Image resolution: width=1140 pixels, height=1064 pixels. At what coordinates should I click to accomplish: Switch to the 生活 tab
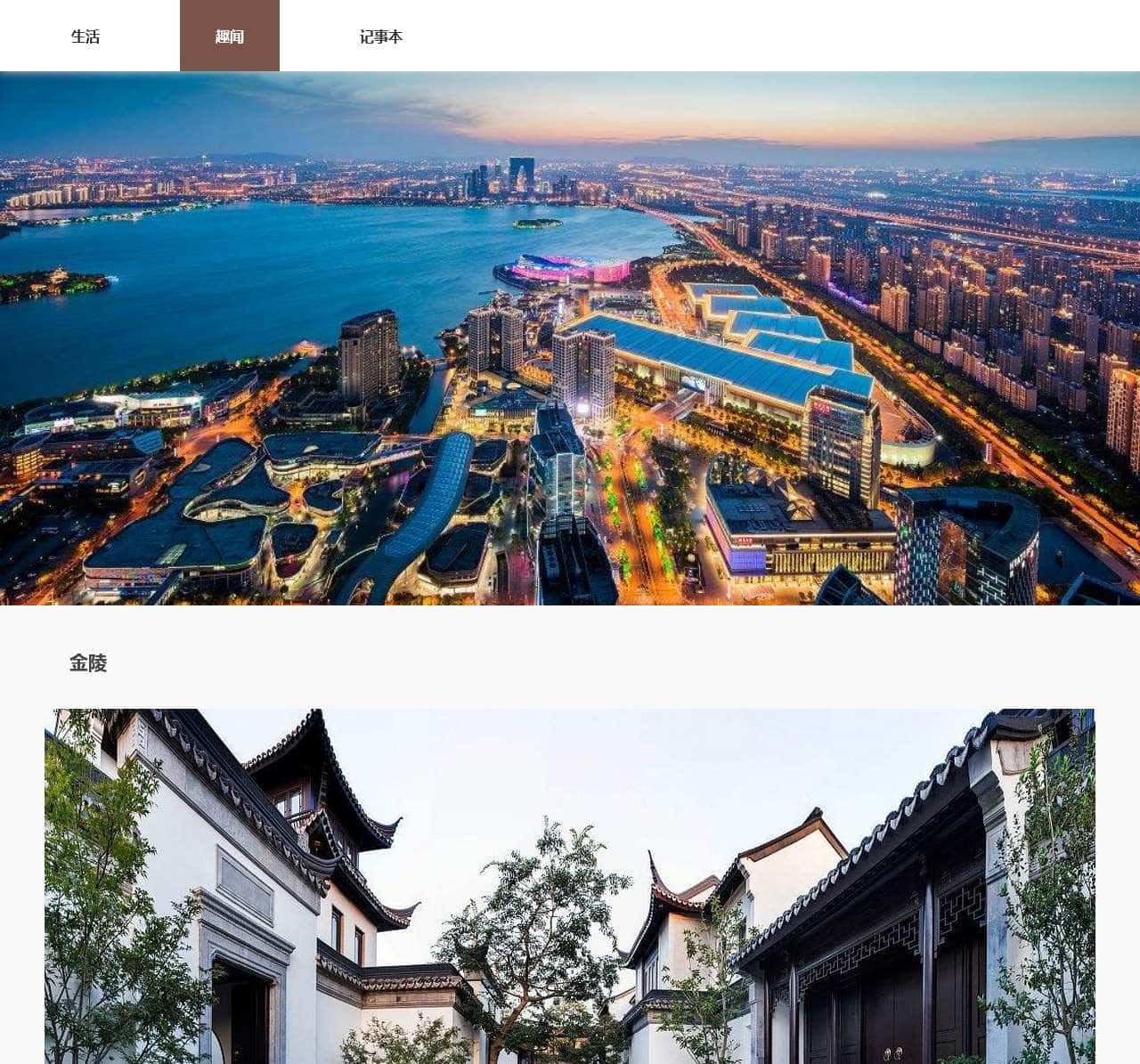[85, 37]
